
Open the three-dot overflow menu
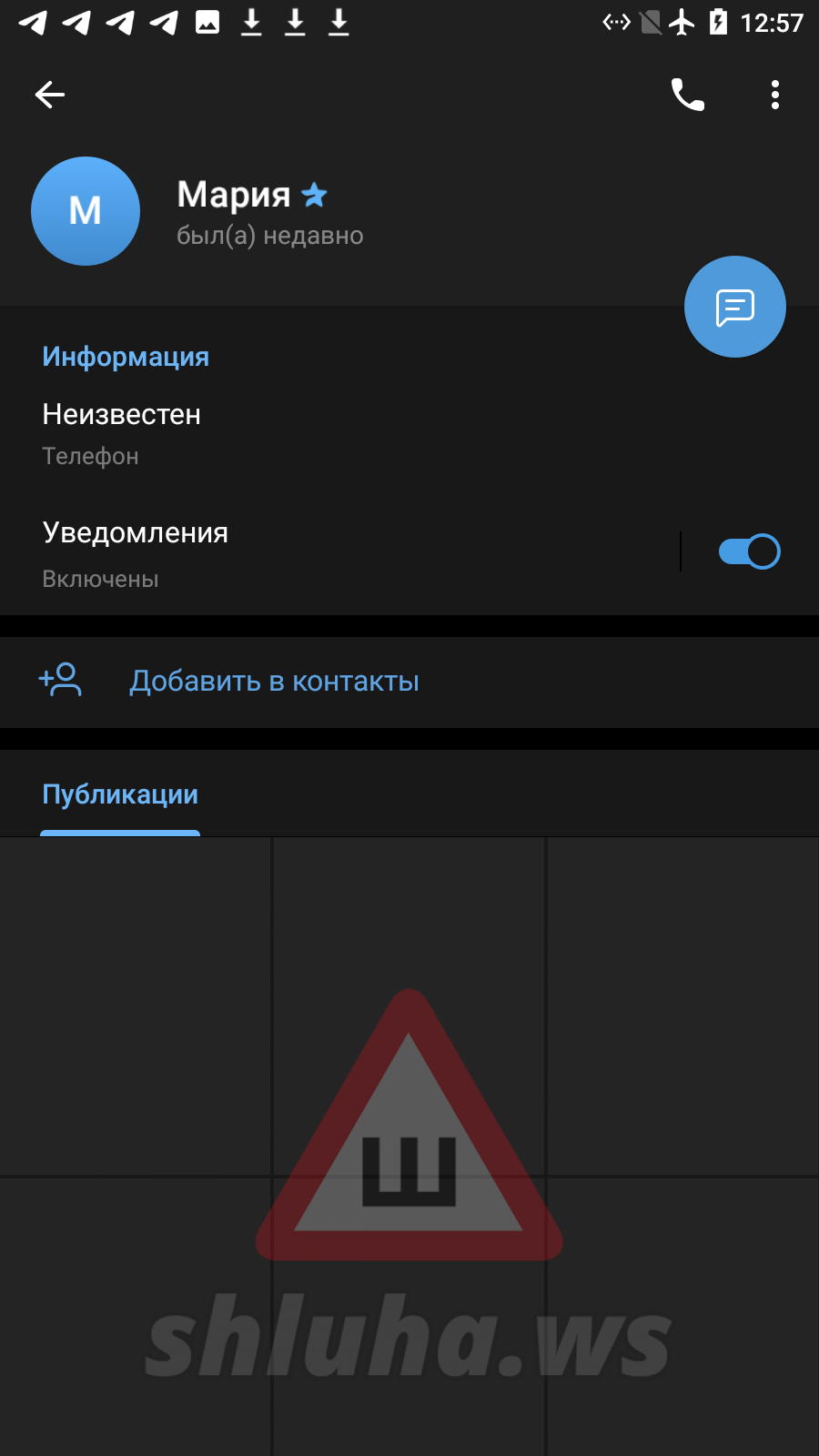[775, 95]
